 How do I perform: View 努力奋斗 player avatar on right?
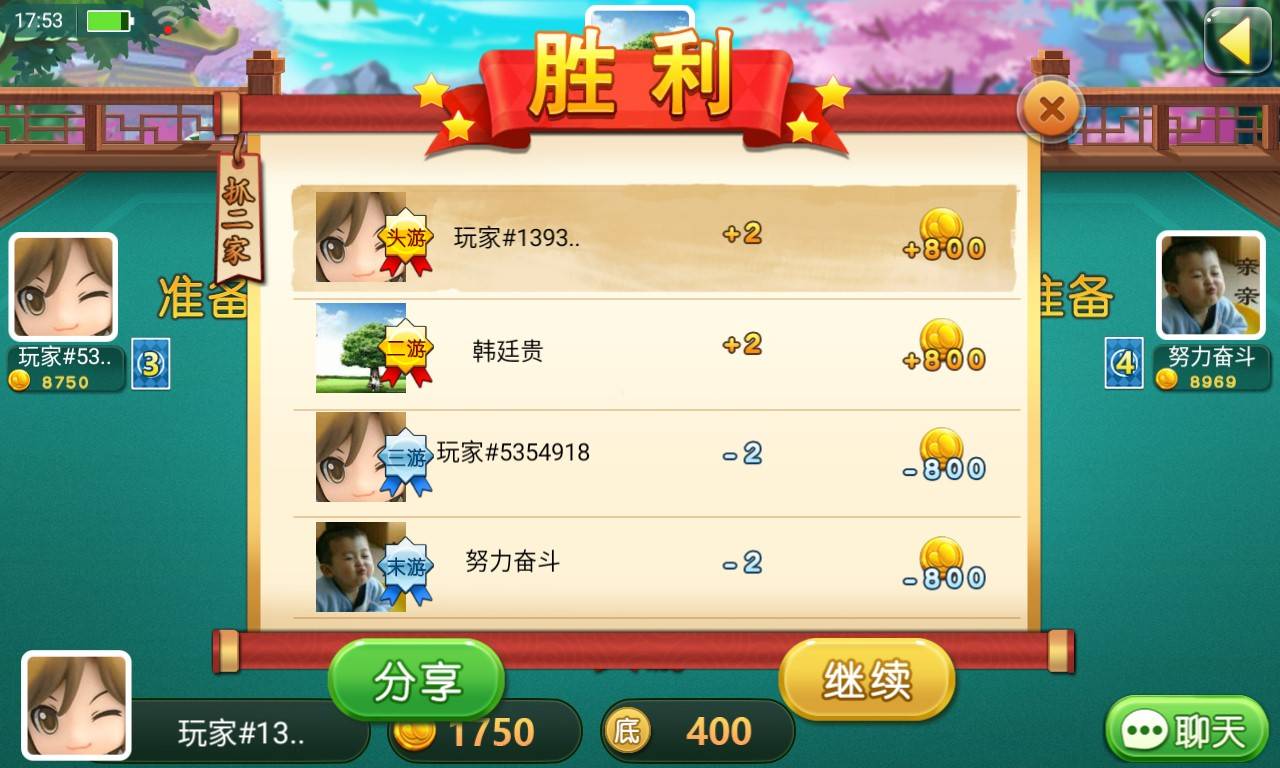click(x=1210, y=286)
